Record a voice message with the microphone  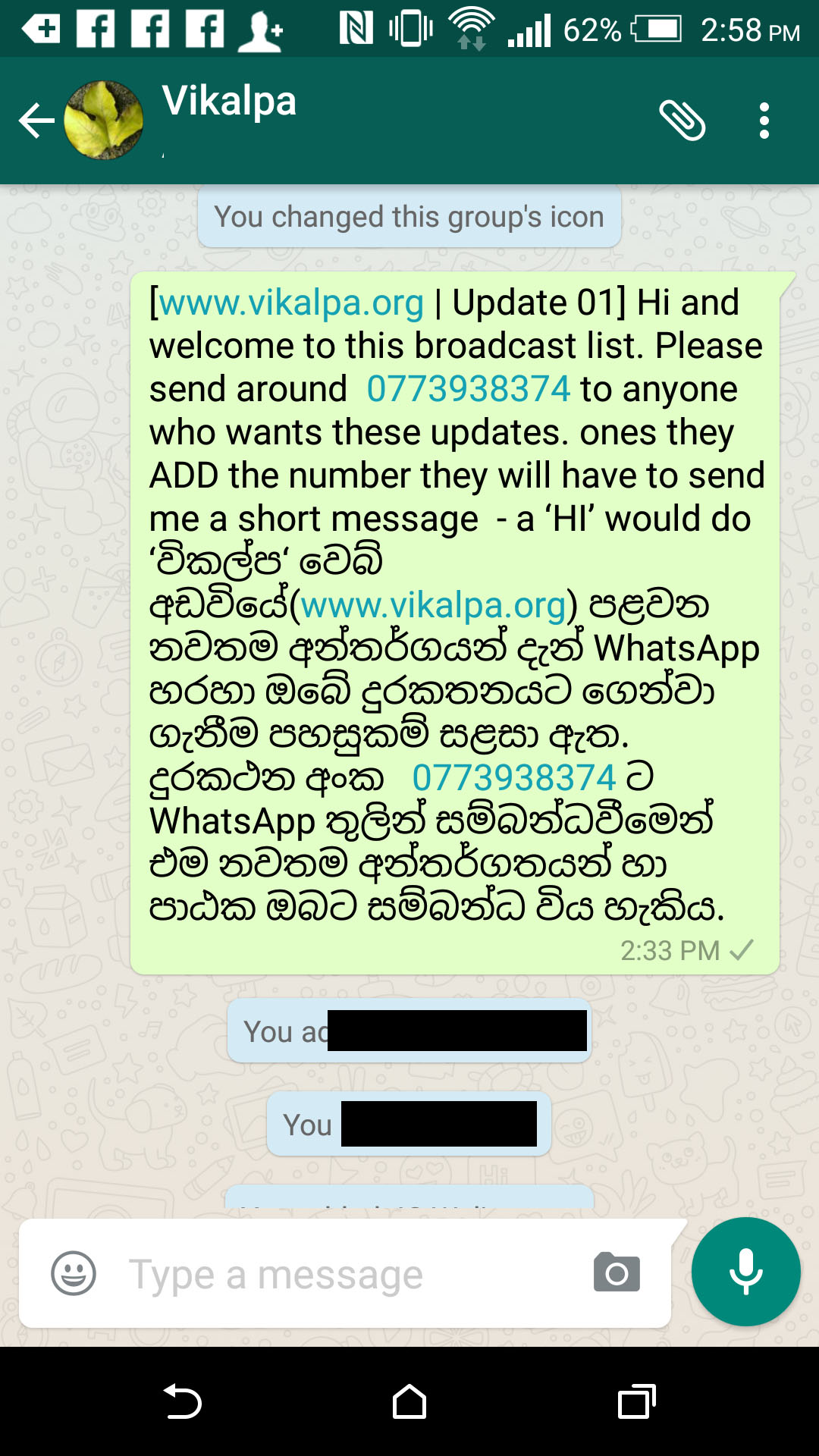pos(746,1272)
